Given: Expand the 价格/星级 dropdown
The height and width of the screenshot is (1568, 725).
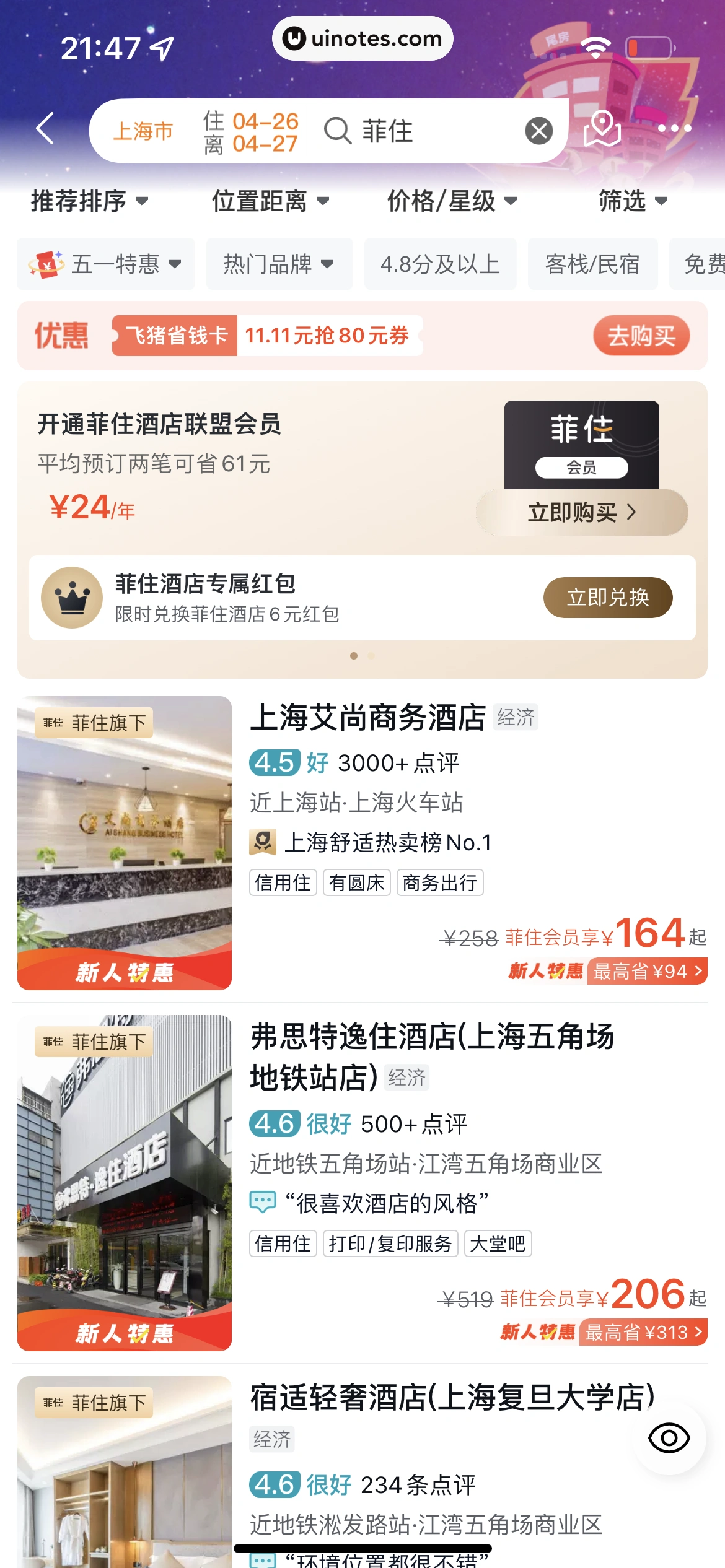Looking at the screenshot, I should pos(452,201).
